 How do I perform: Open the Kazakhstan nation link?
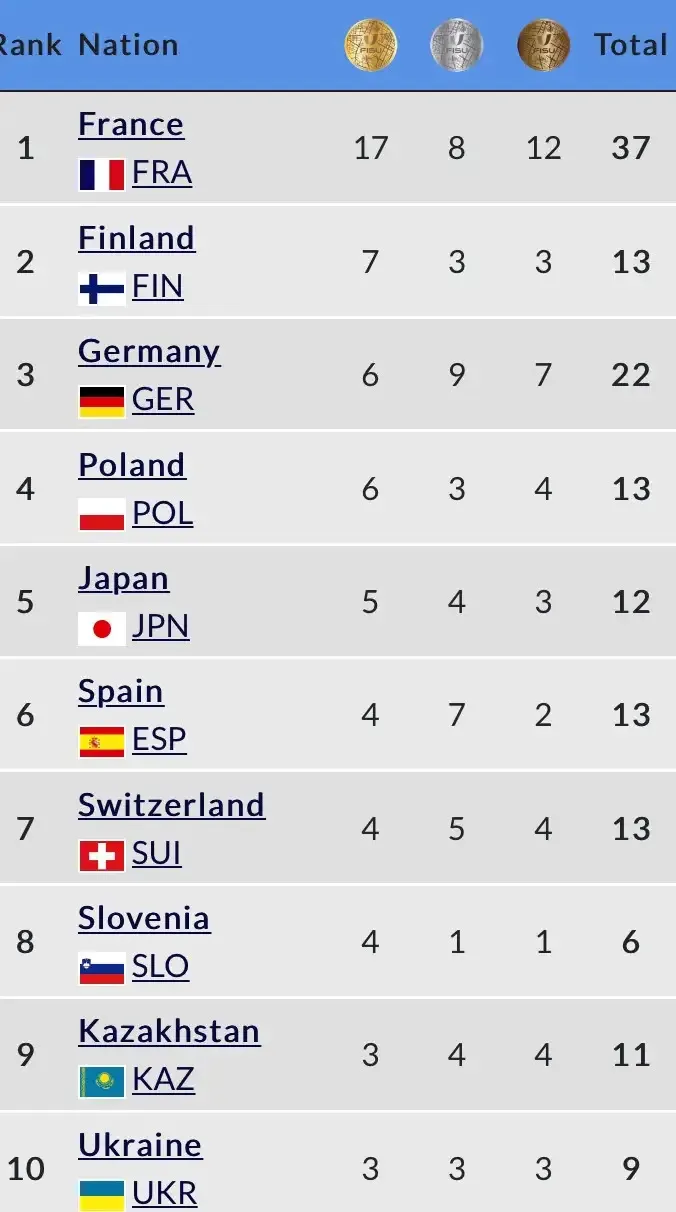tap(169, 1031)
